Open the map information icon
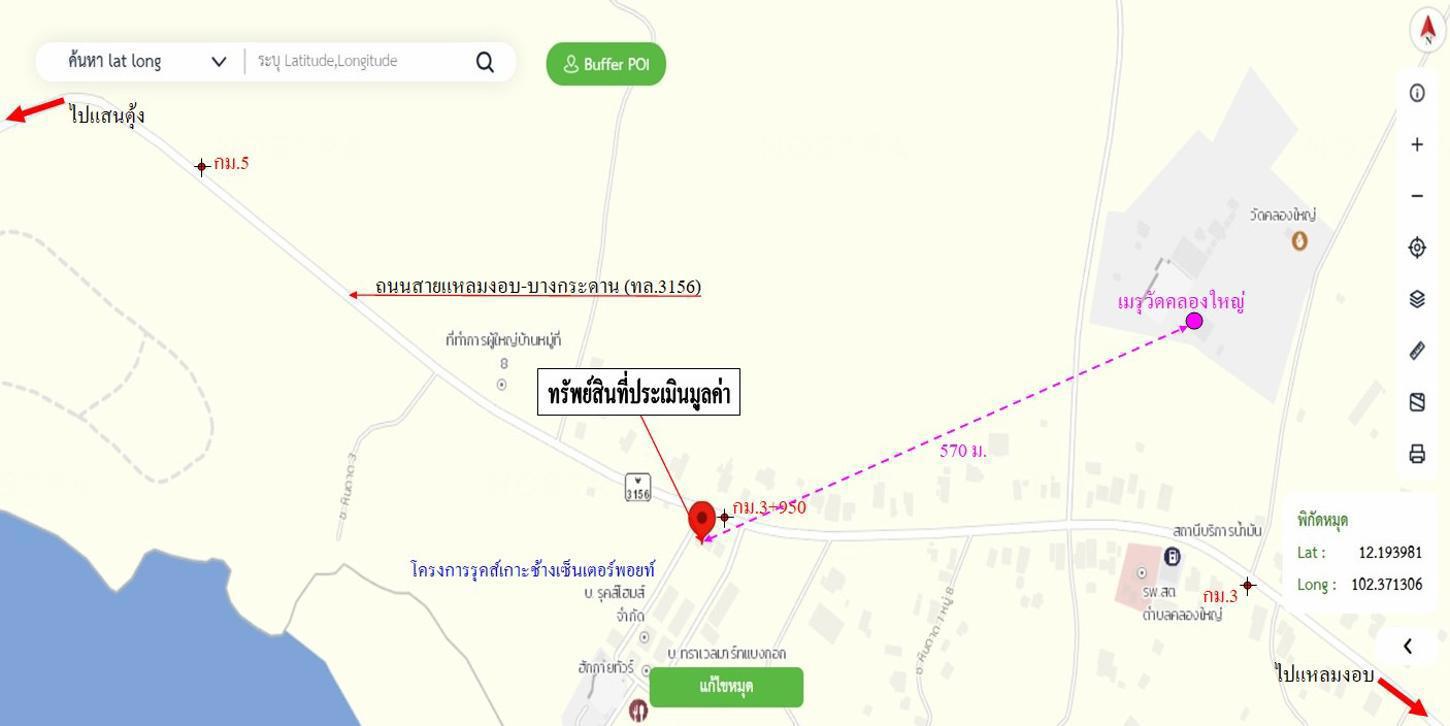The width and height of the screenshot is (1450, 726). [1417, 93]
